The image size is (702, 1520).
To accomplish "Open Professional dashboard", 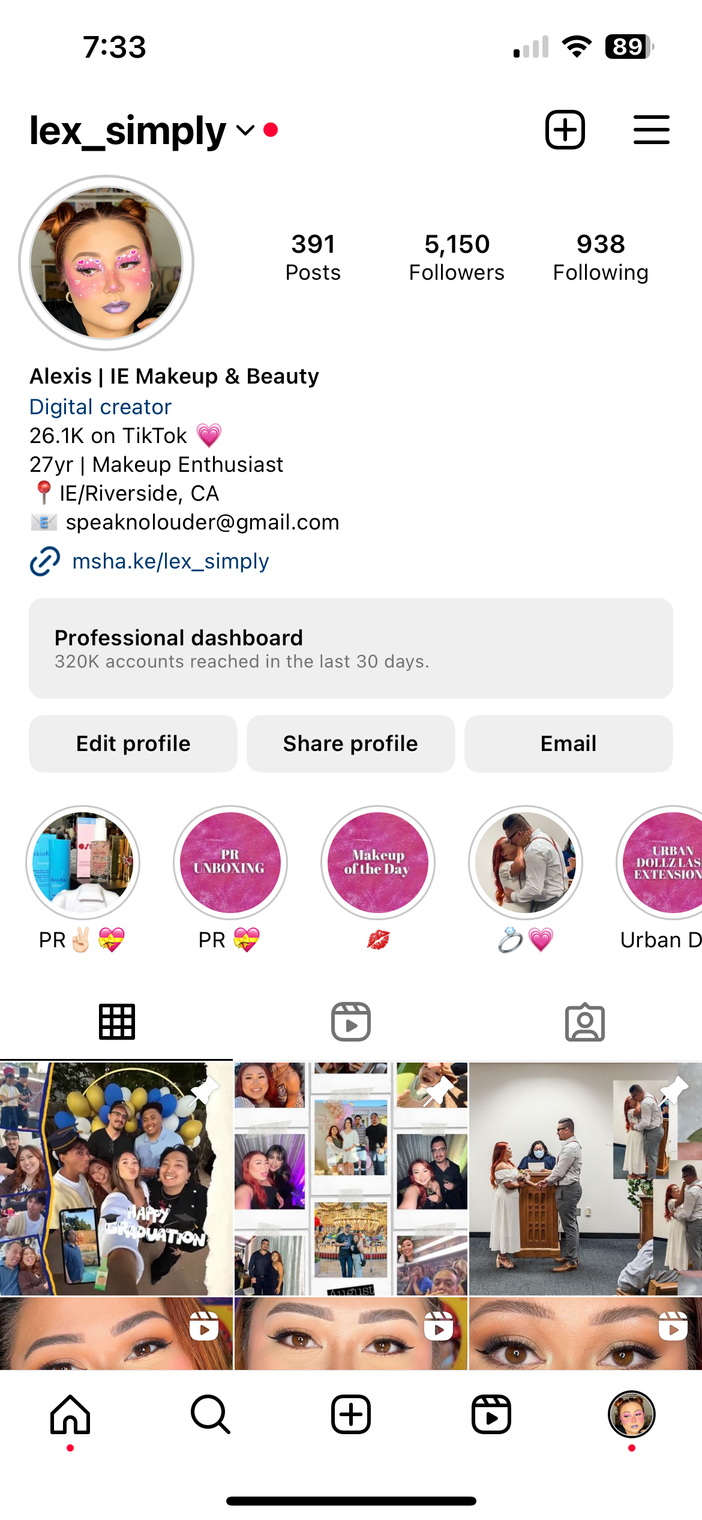I will tap(350, 648).
